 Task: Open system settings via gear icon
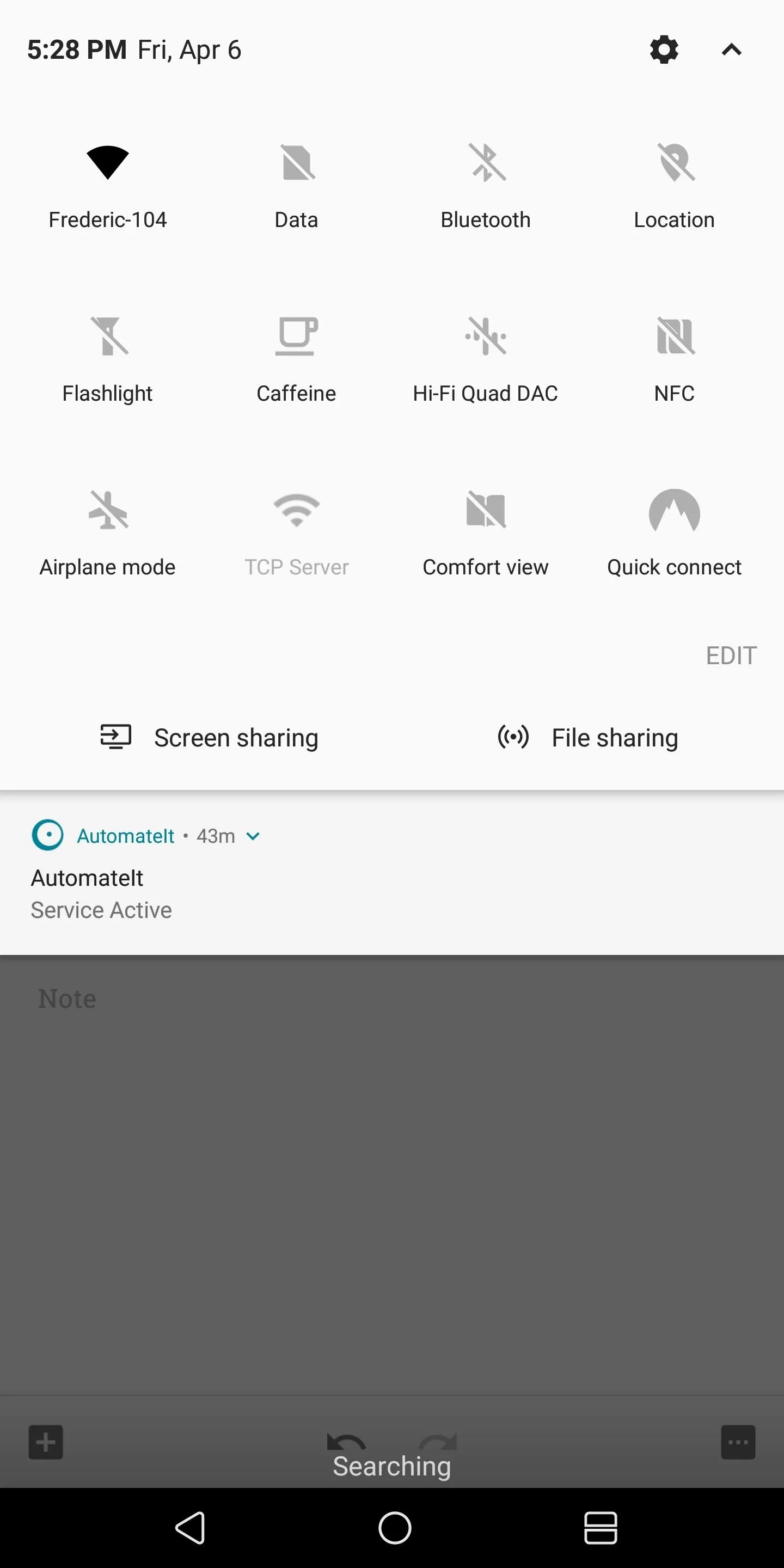pos(664,50)
